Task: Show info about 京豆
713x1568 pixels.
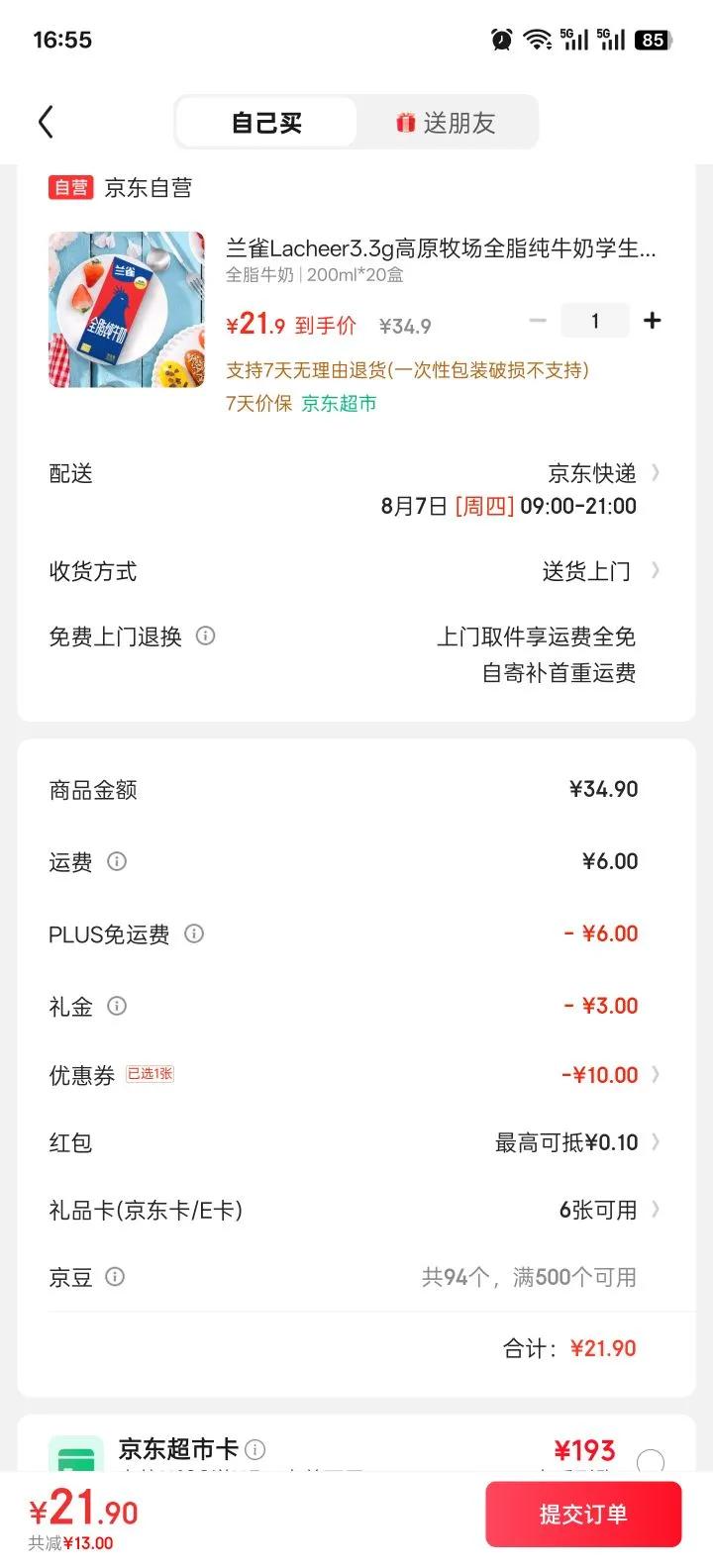Action: 115,1277
